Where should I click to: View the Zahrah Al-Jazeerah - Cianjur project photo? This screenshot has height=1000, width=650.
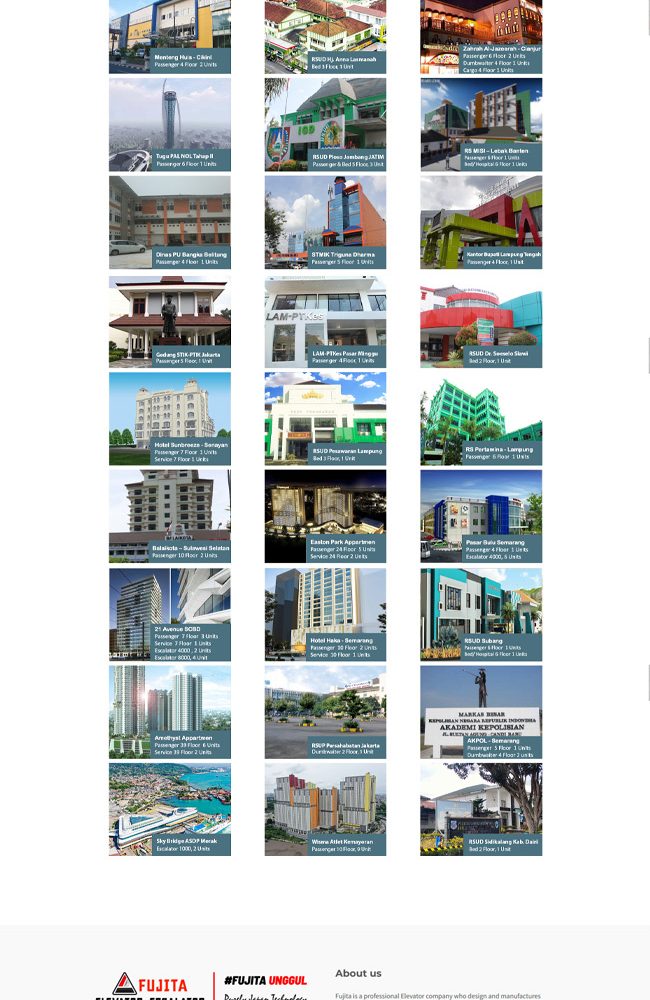pyautogui.click(x=481, y=37)
